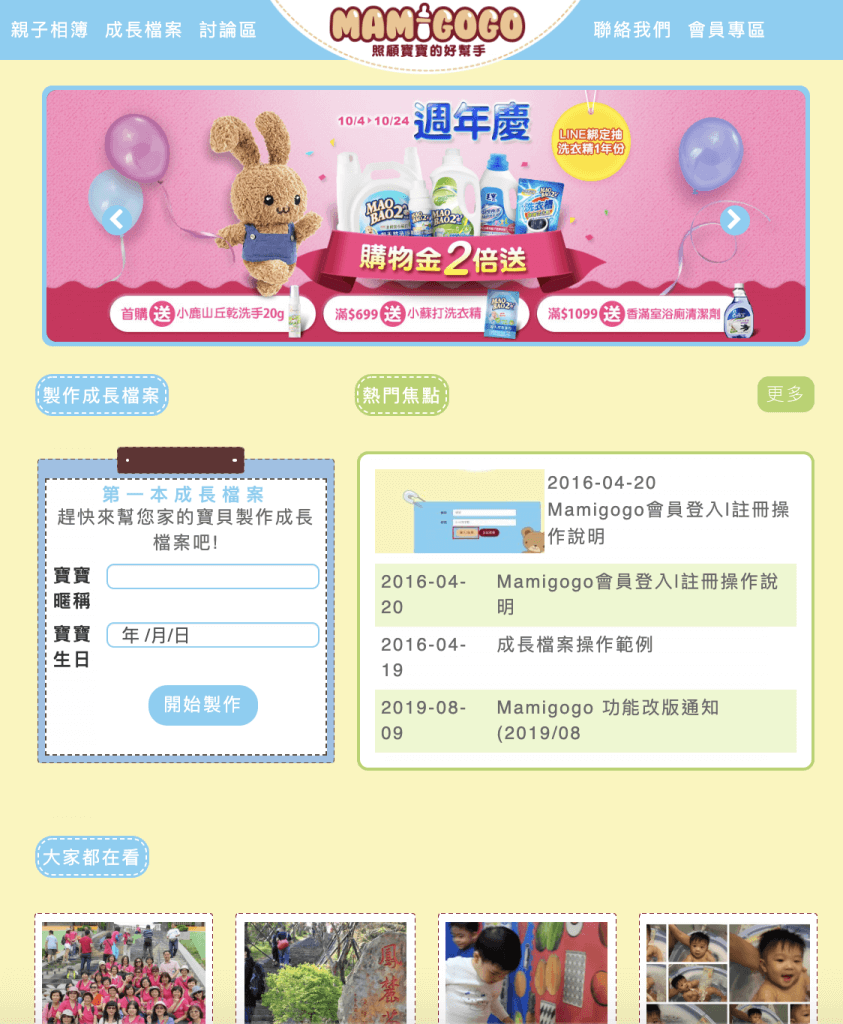Screen dimensions: 843x1024
Task: Open the stone monument photo album
Action: click(325, 972)
